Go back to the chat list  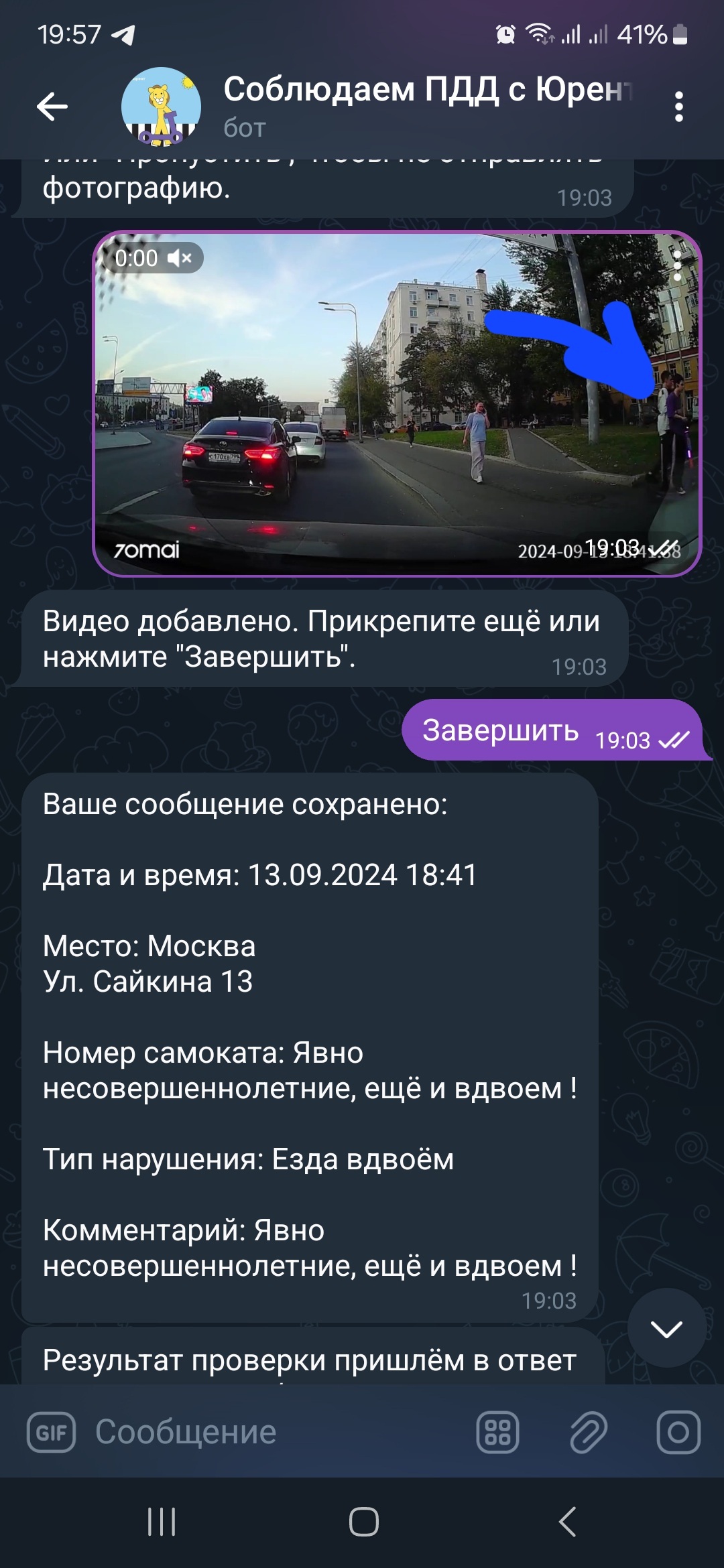[52, 107]
